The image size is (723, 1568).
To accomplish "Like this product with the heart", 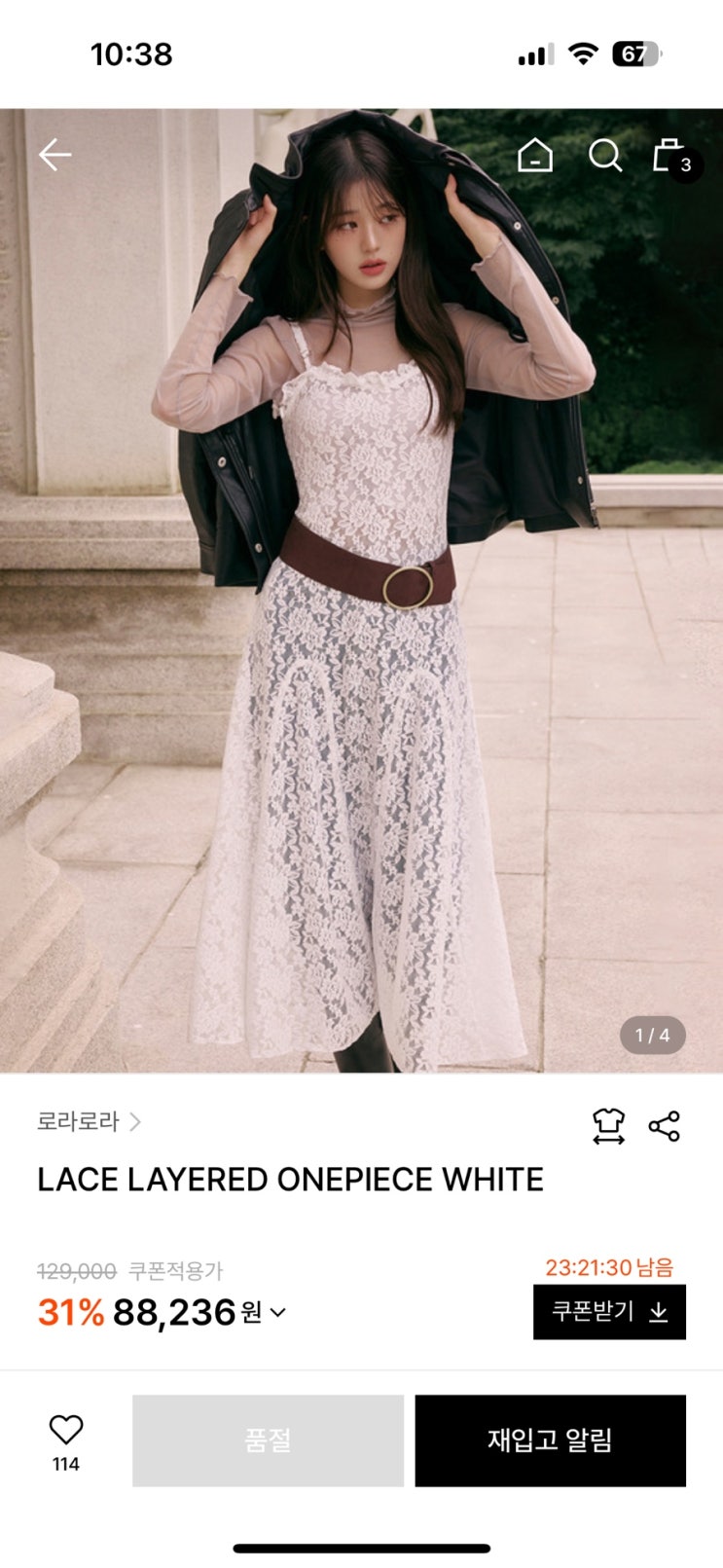I will [66, 1430].
